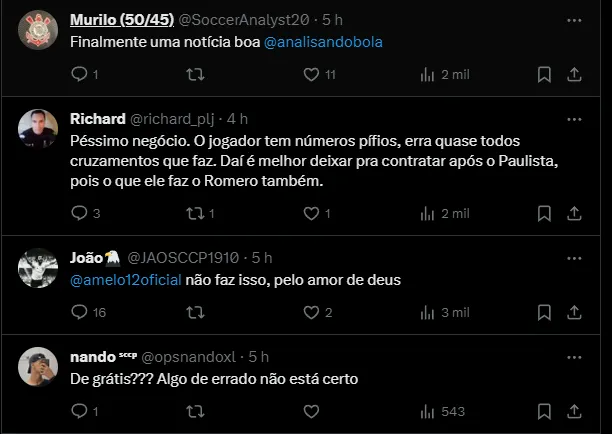The height and width of the screenshot is (434, 612).
Task: Open the @amelo12oficial mention link
Action: (126, 280)
